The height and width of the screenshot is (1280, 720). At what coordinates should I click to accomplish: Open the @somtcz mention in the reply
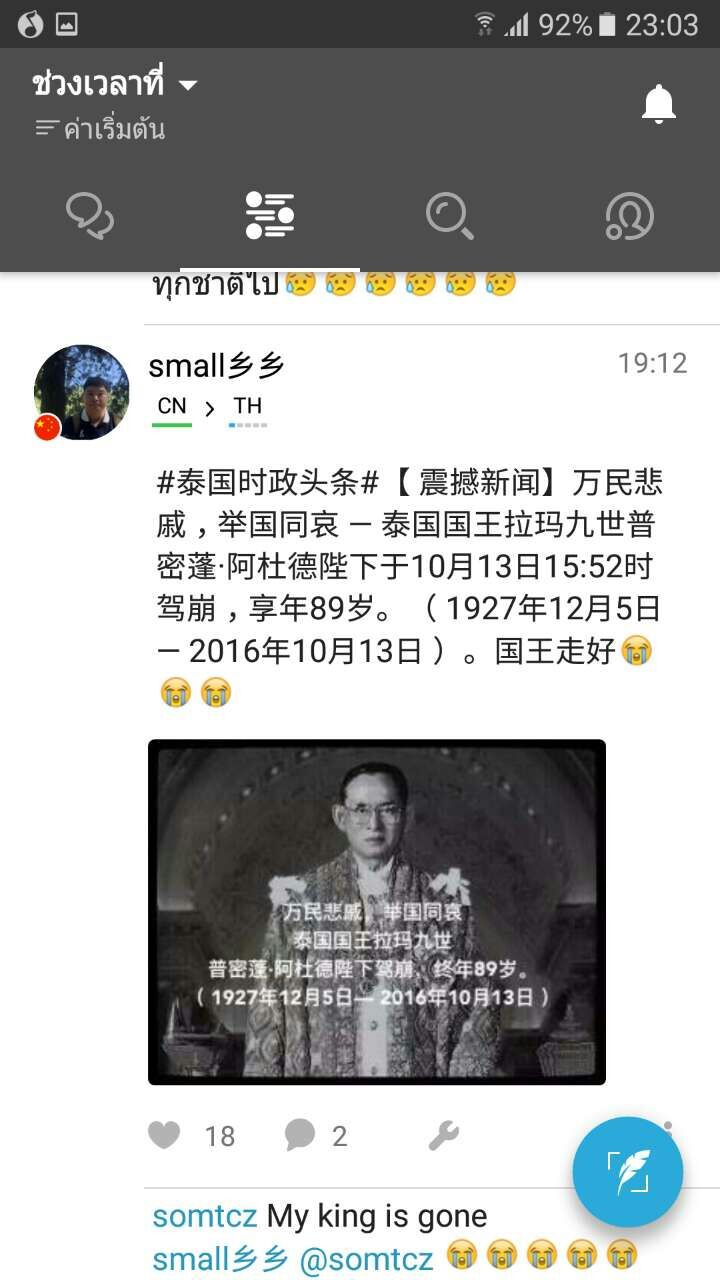click(x=366, y=1257)
